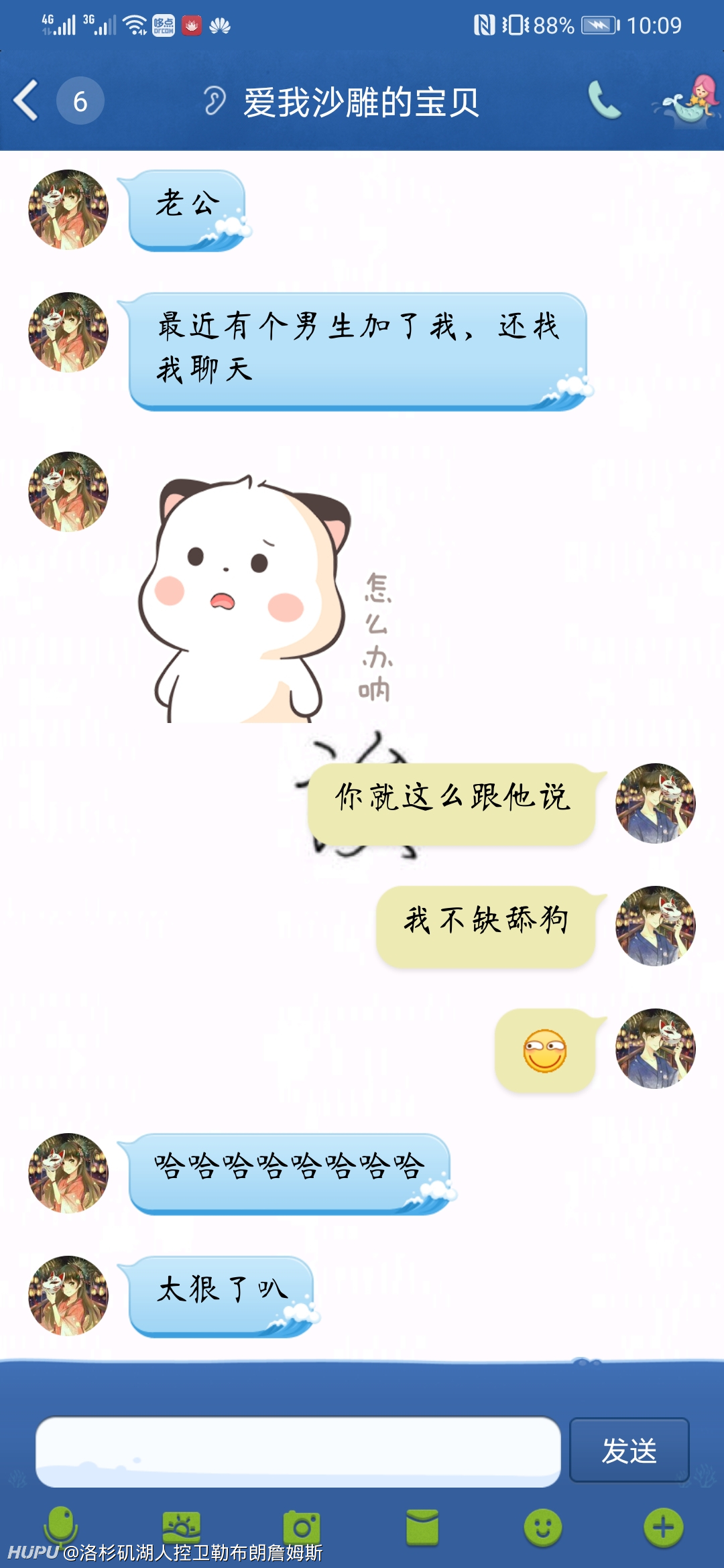Tap the 发送 send button
724x1568 pixels.
click(x=629, y=1450)
